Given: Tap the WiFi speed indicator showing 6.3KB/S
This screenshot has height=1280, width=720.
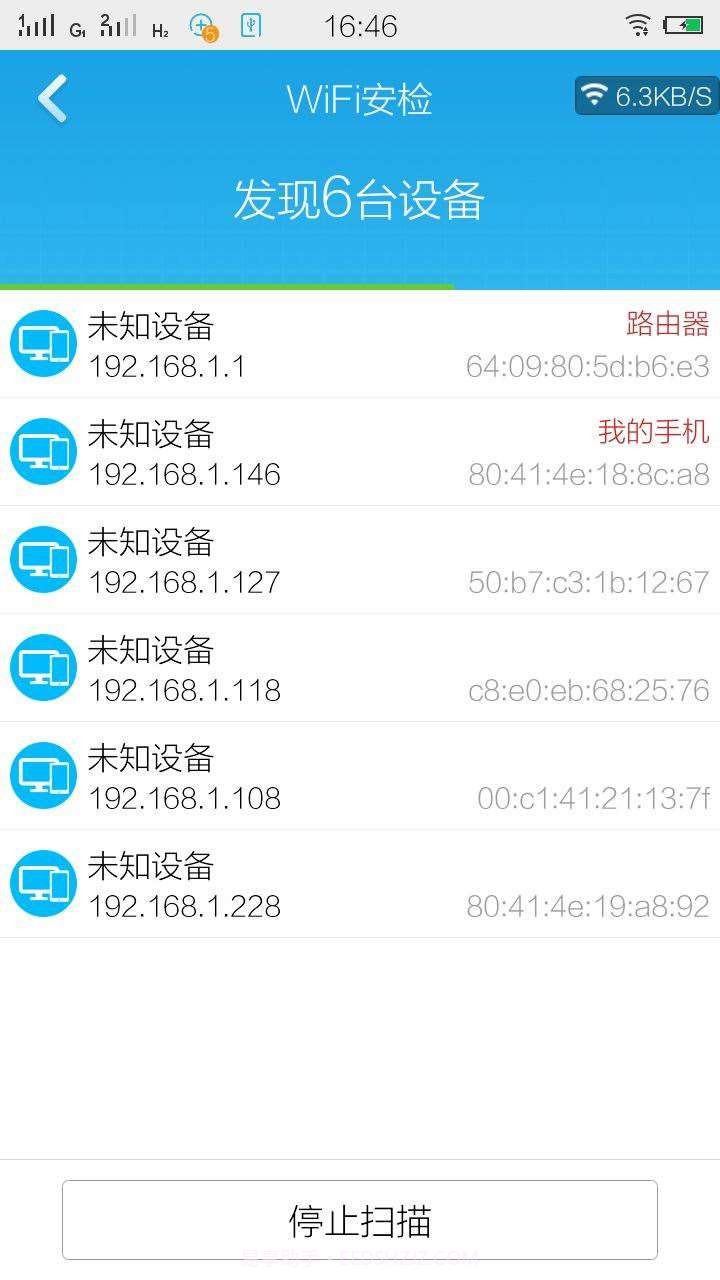Looking at the screenshot, I should click(646, 97).
